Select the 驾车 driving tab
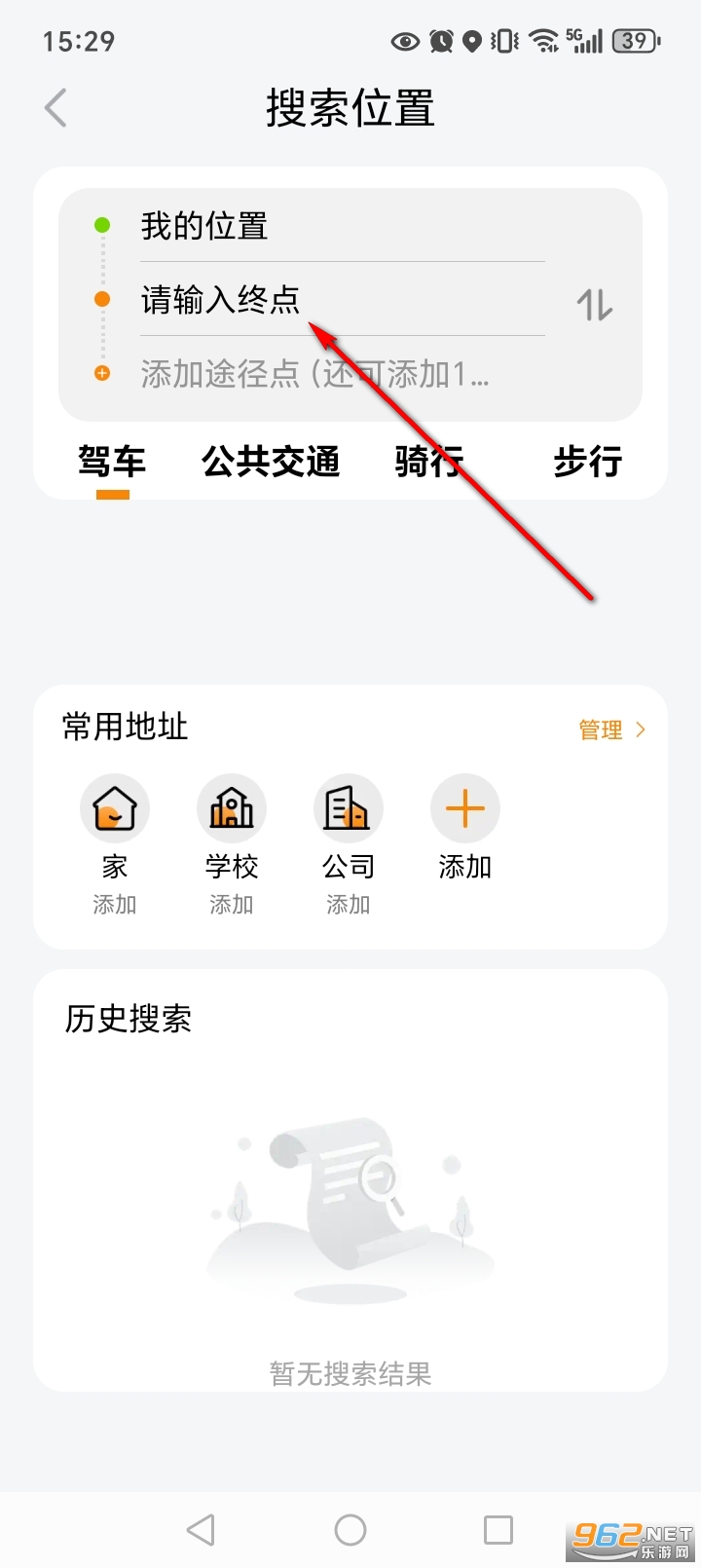Screen dimensions: 701x1568 tap(112, 462)
